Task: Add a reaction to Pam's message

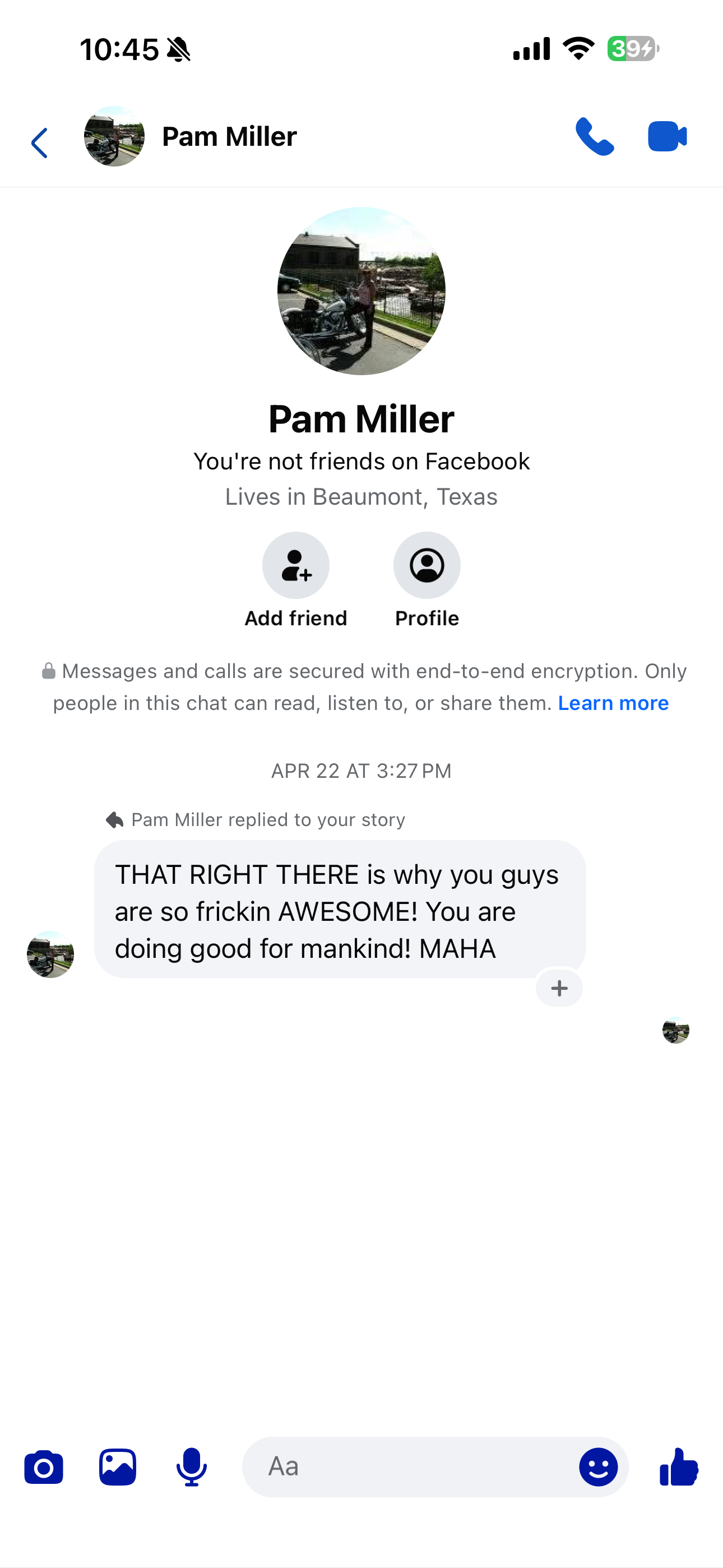Action: tap(559, 988)
